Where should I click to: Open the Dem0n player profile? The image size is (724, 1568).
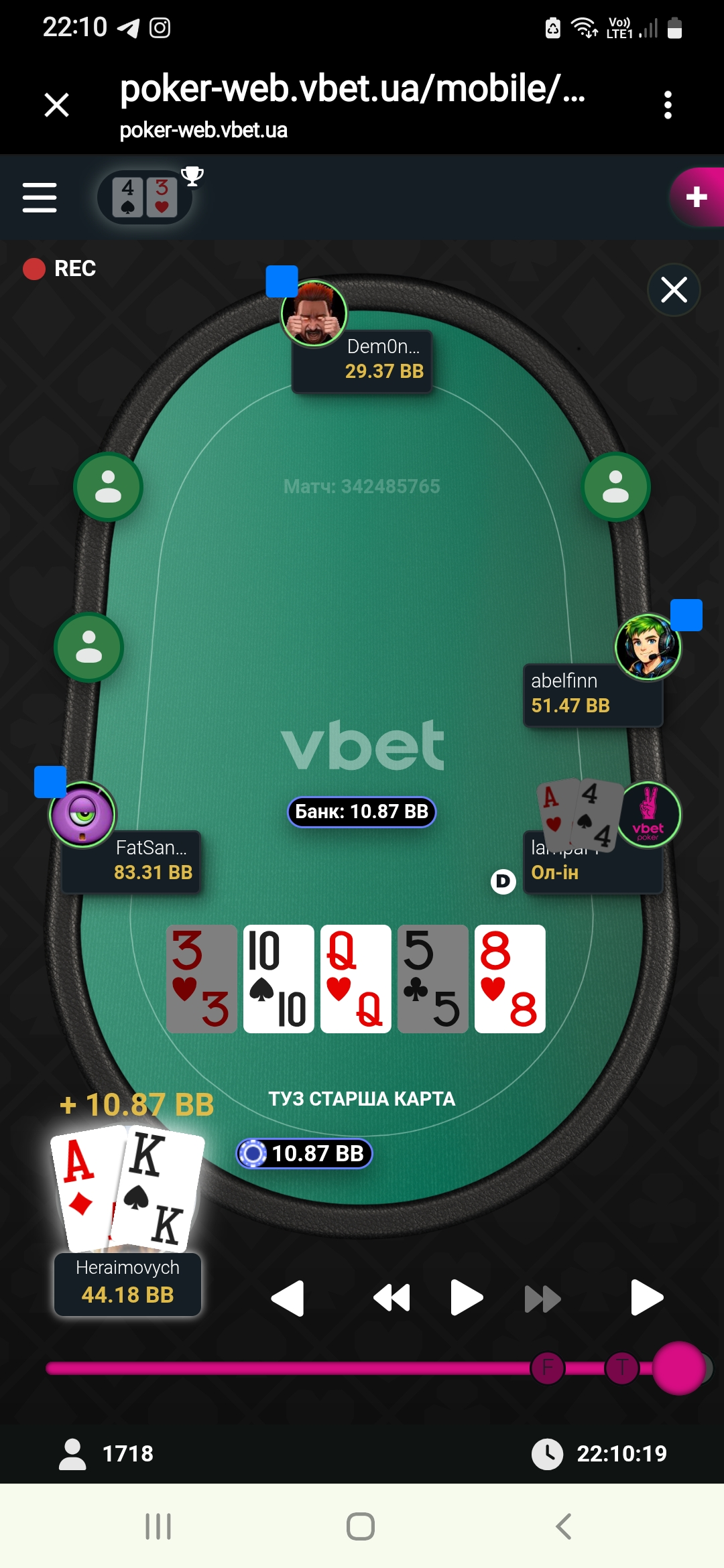tap(314, 314)
